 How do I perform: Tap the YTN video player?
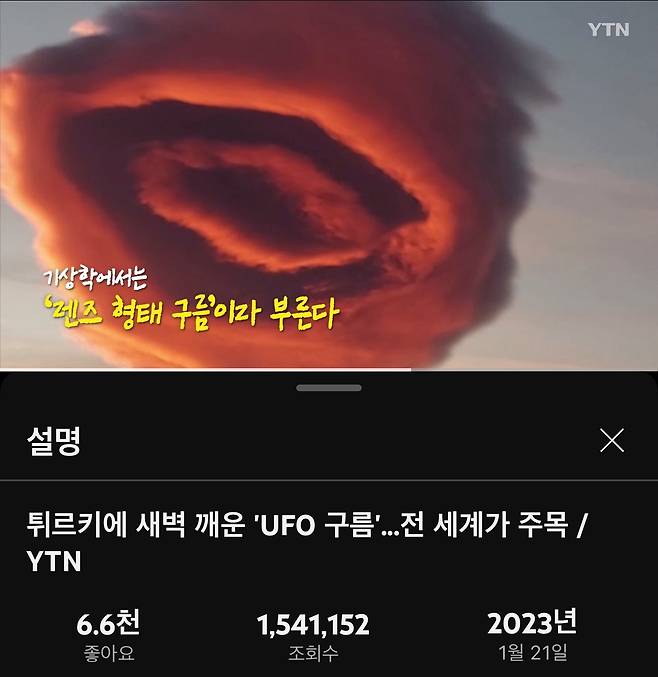pyautogui.click(x=329, y=185)
